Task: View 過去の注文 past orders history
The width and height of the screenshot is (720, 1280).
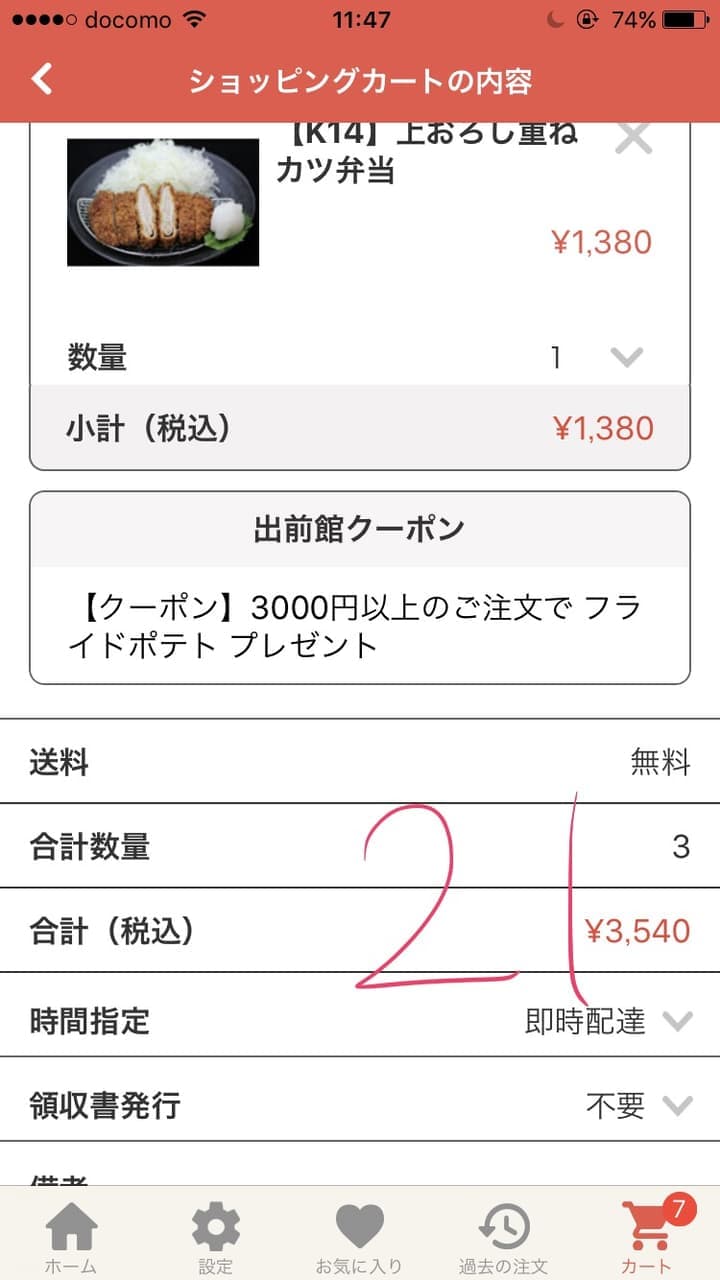Action: 505,1230
